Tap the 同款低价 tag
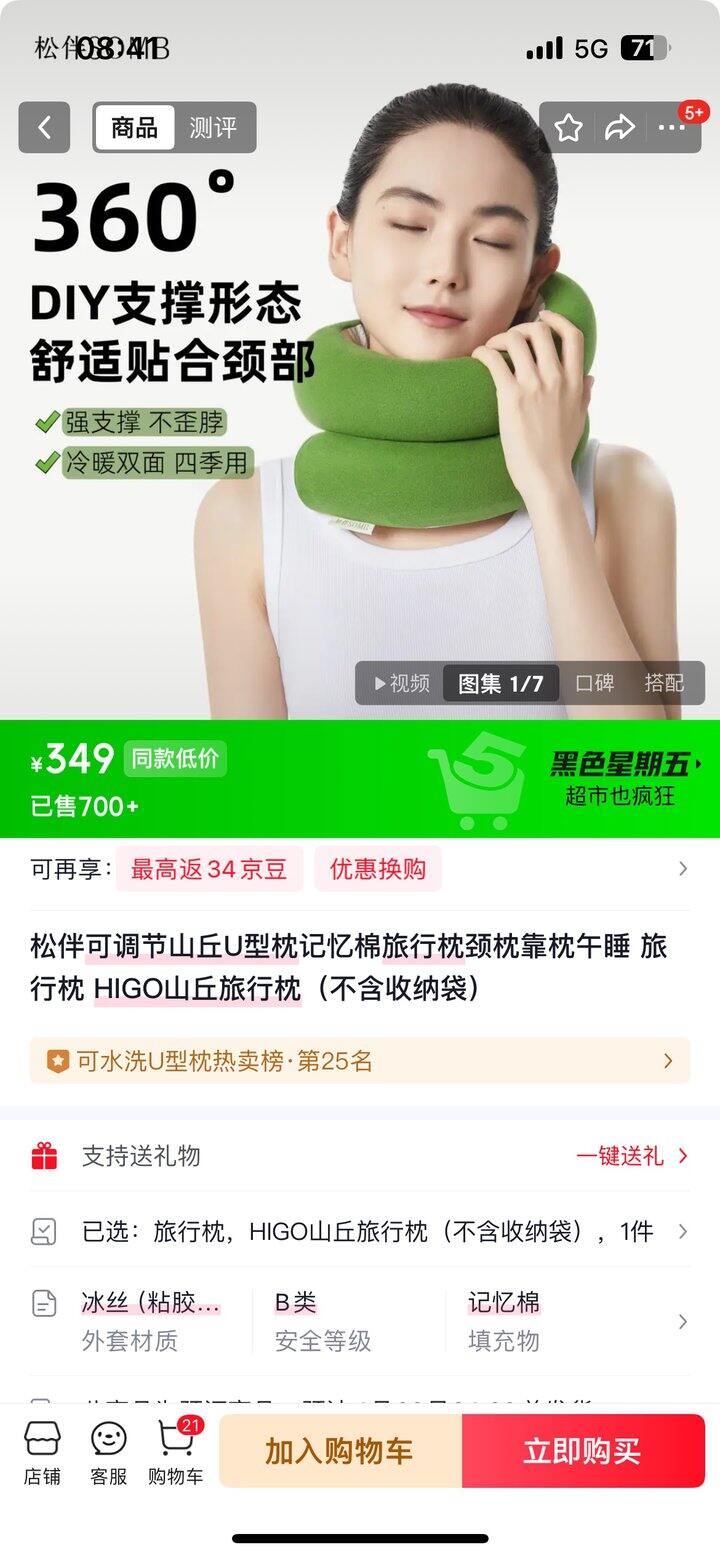720x1558 pixels. (x=175, y=759)
